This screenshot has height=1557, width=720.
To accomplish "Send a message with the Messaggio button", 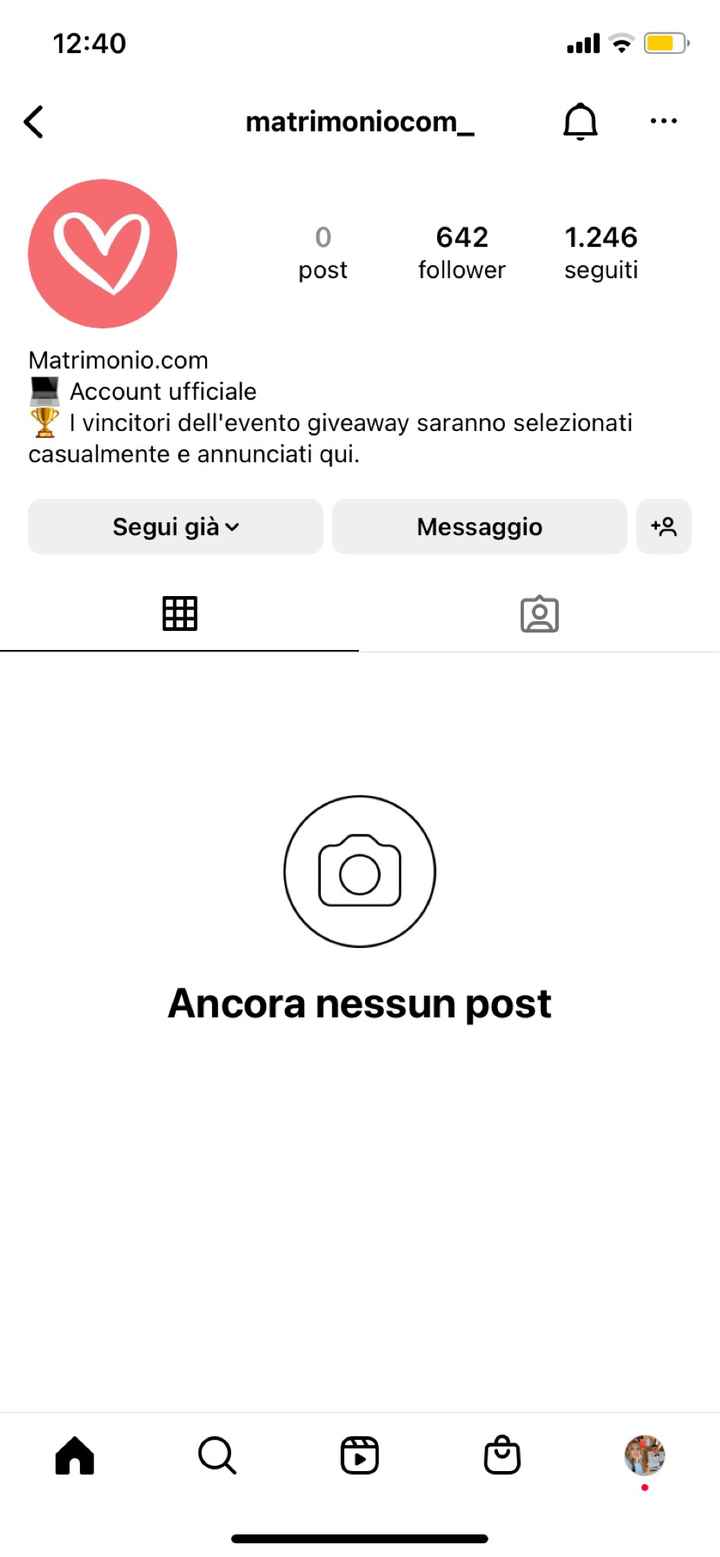I will point(479,526).
